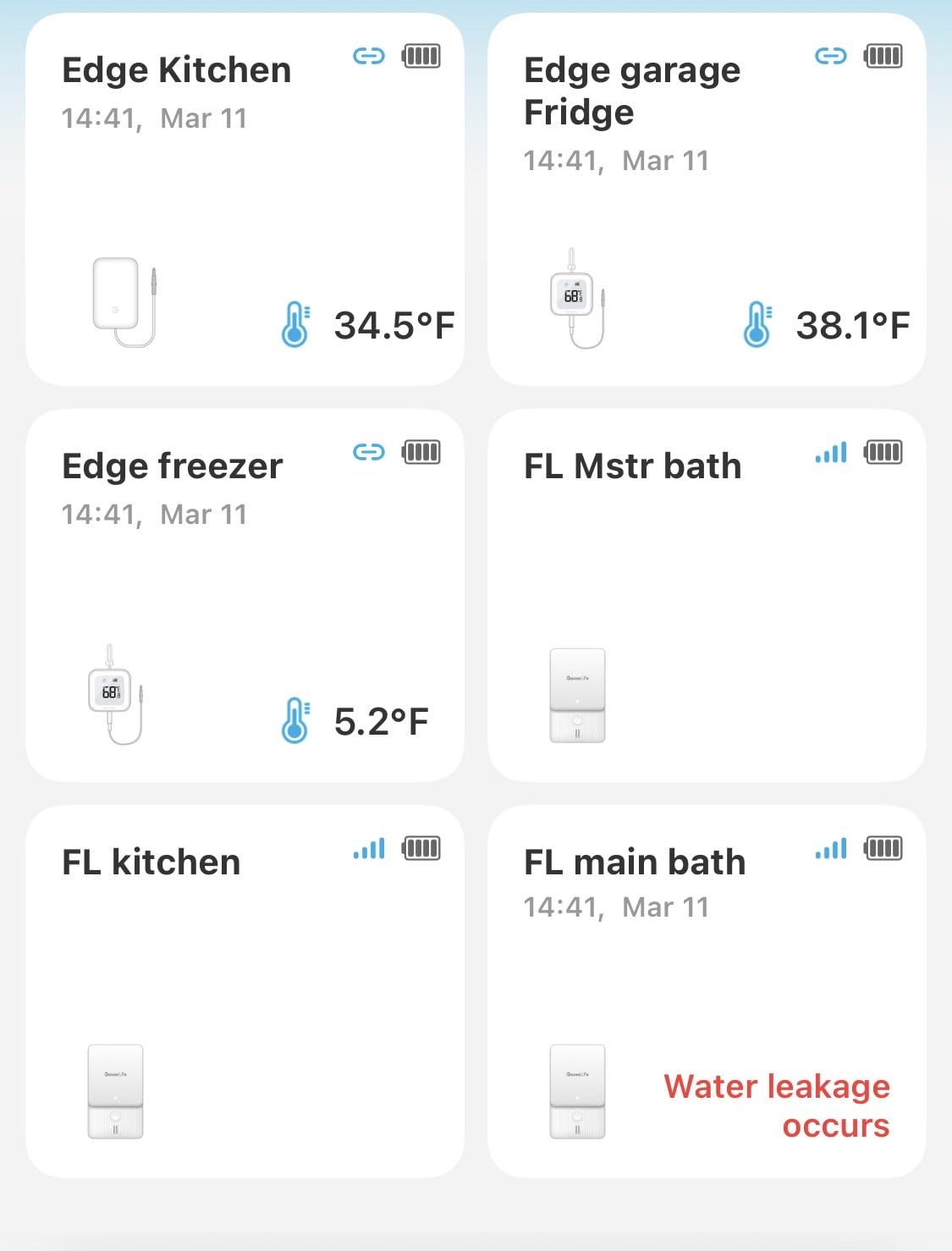Click the battery indicator on Edge garage Fridge
The width and height of the screenshot is (952, 1251).
[882, 56]
